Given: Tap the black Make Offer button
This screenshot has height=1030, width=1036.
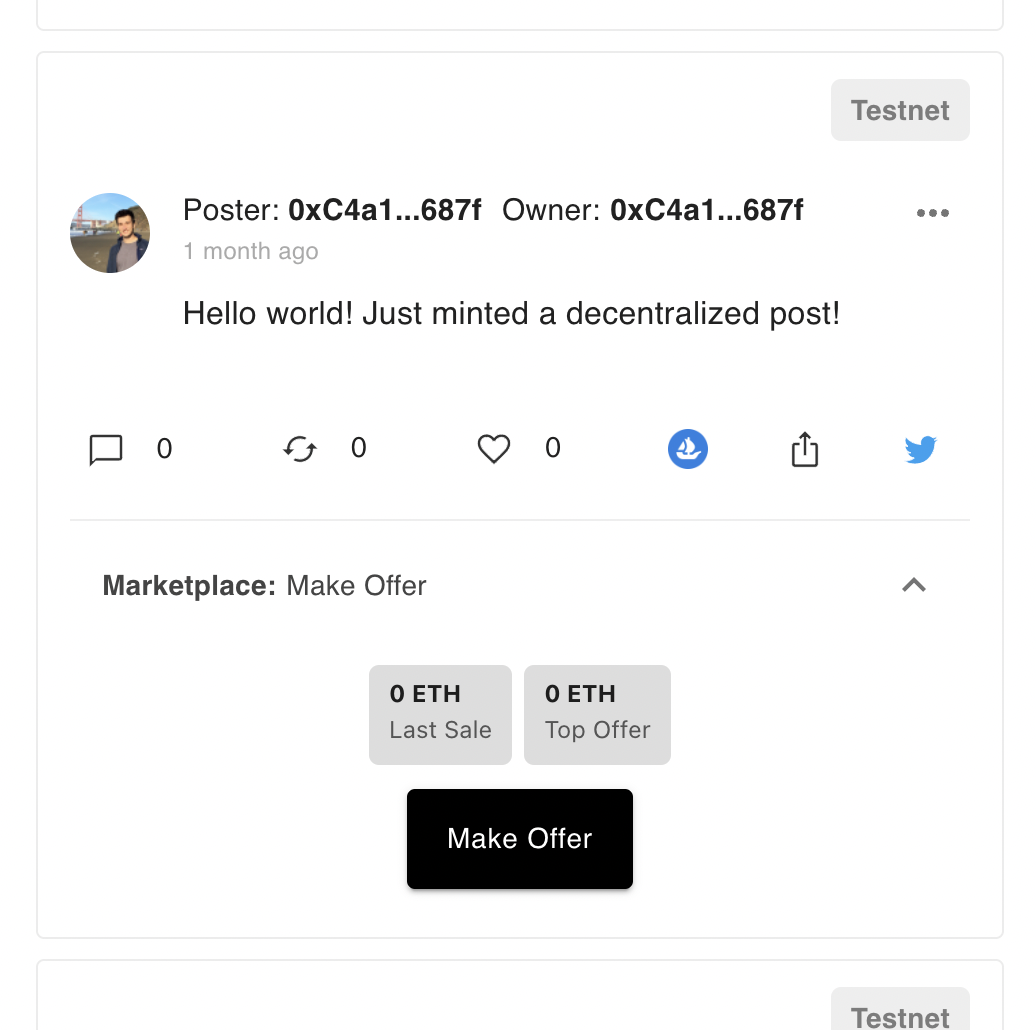Looking at the screenshot, I should point(520,838).
